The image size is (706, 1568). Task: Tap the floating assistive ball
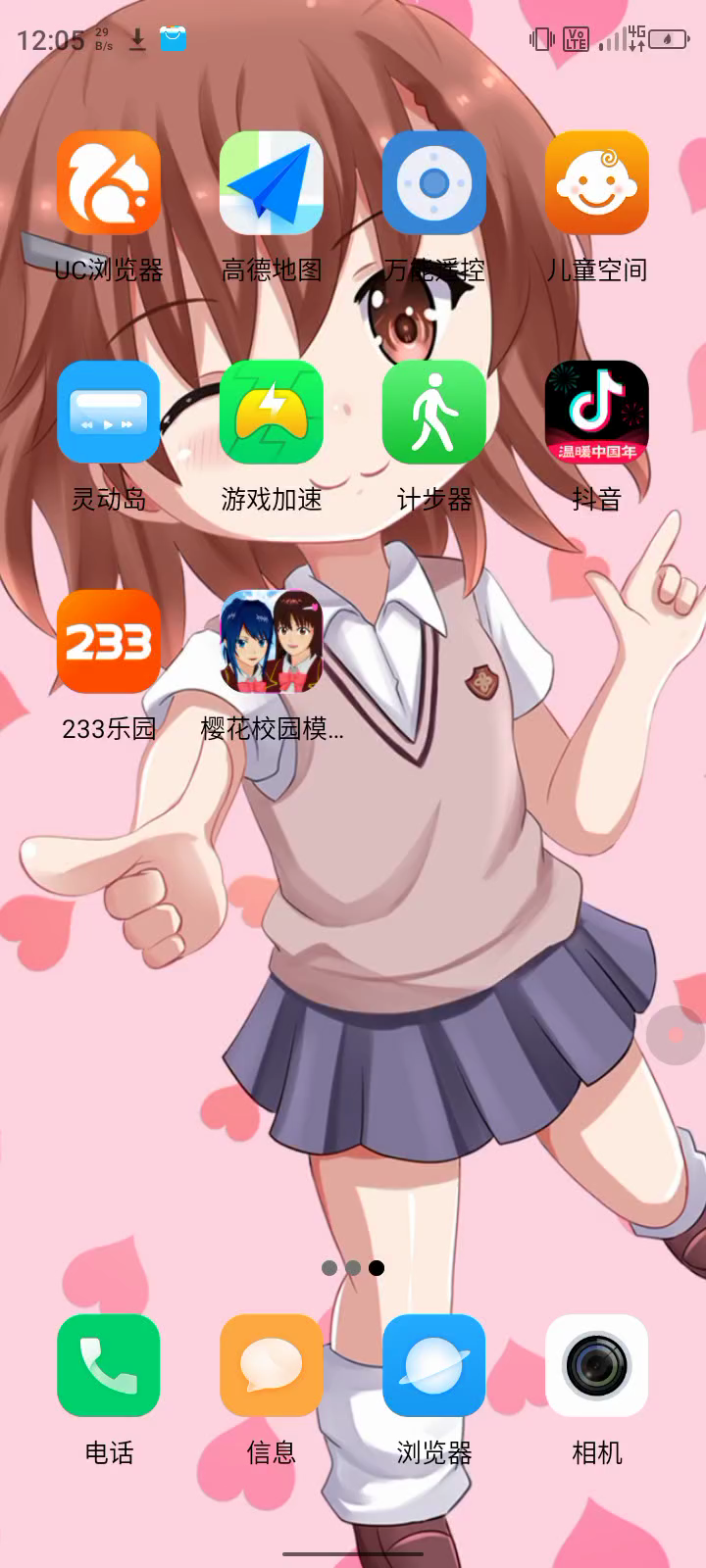(x=675, y=1035)
